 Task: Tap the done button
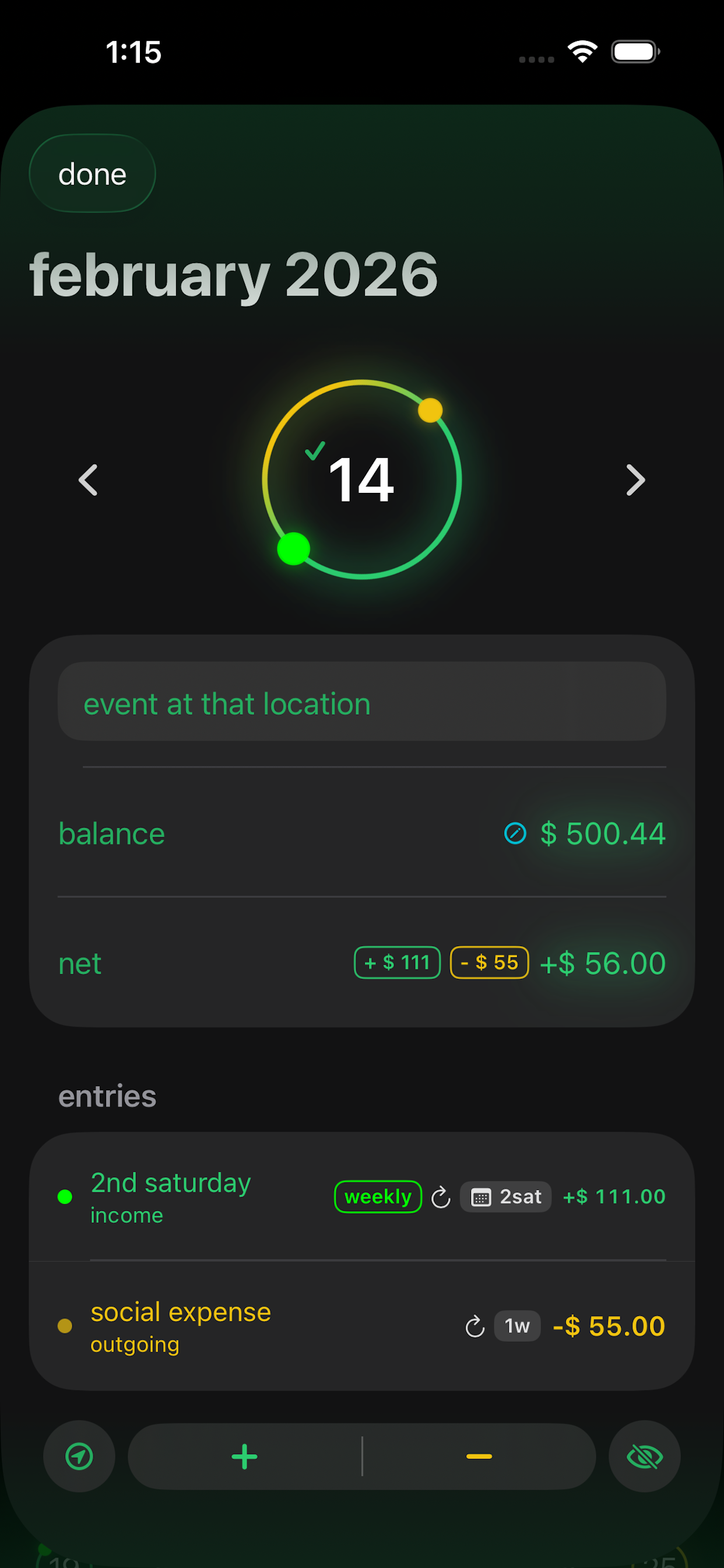(92, 173)
